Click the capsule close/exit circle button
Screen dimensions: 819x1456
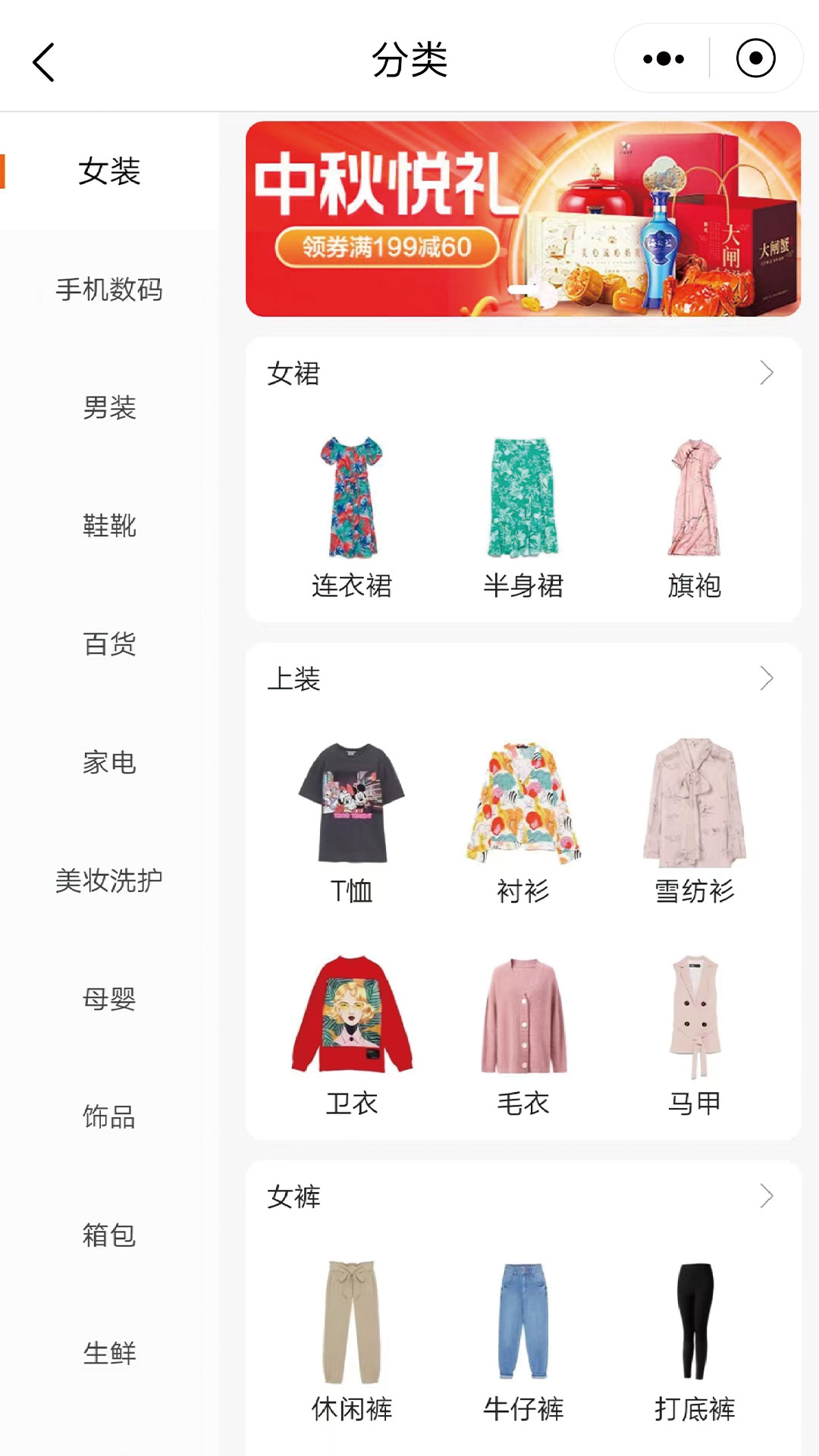(755, 57)
